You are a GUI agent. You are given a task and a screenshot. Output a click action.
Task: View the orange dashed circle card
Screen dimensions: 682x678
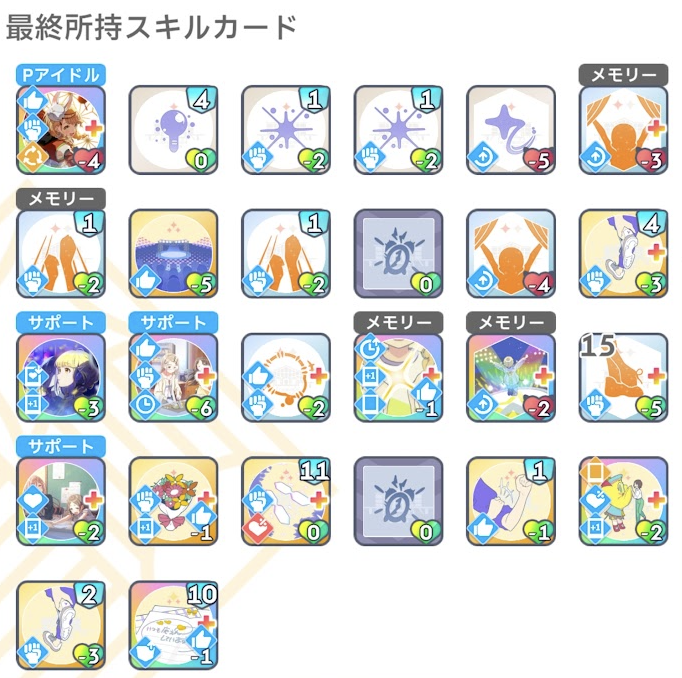(286, 377)
